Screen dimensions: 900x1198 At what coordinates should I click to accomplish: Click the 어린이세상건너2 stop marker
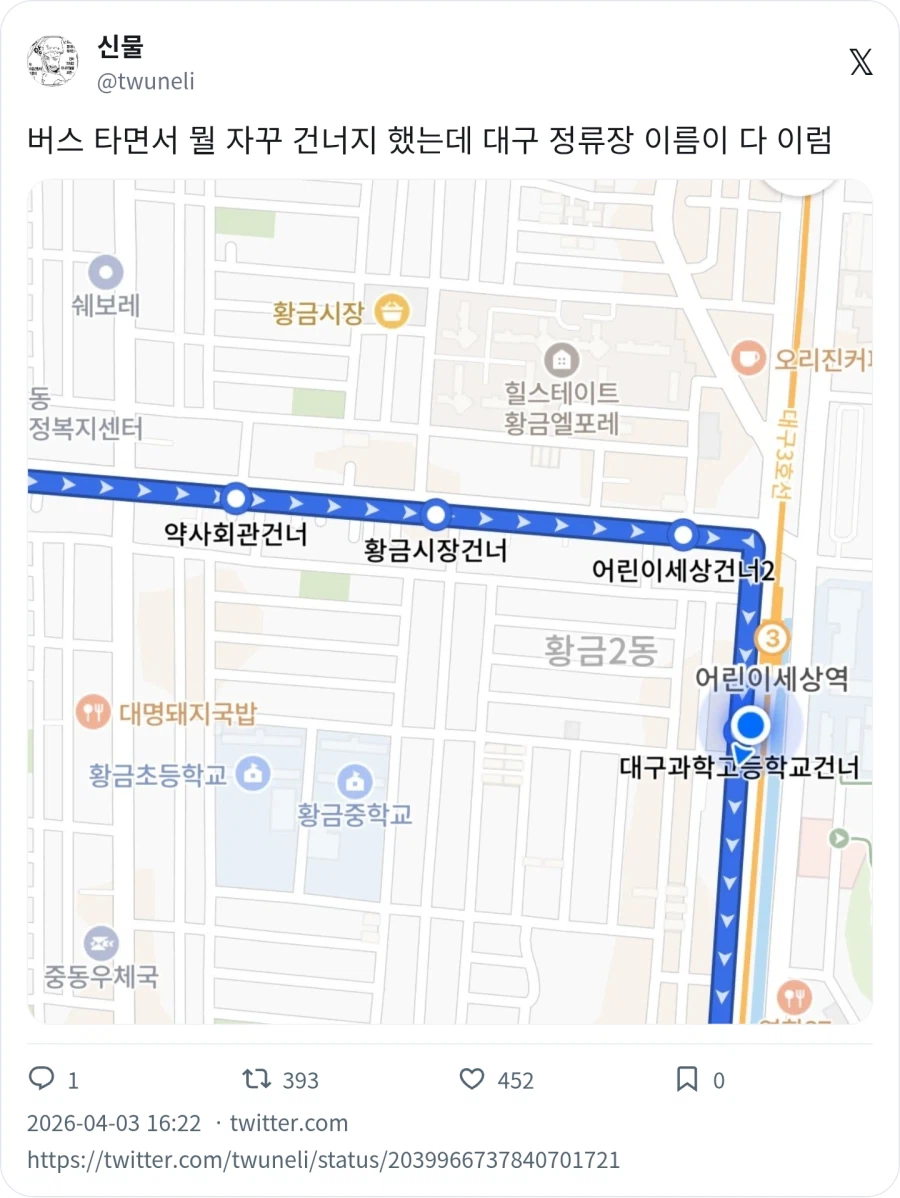pos(681,536)
